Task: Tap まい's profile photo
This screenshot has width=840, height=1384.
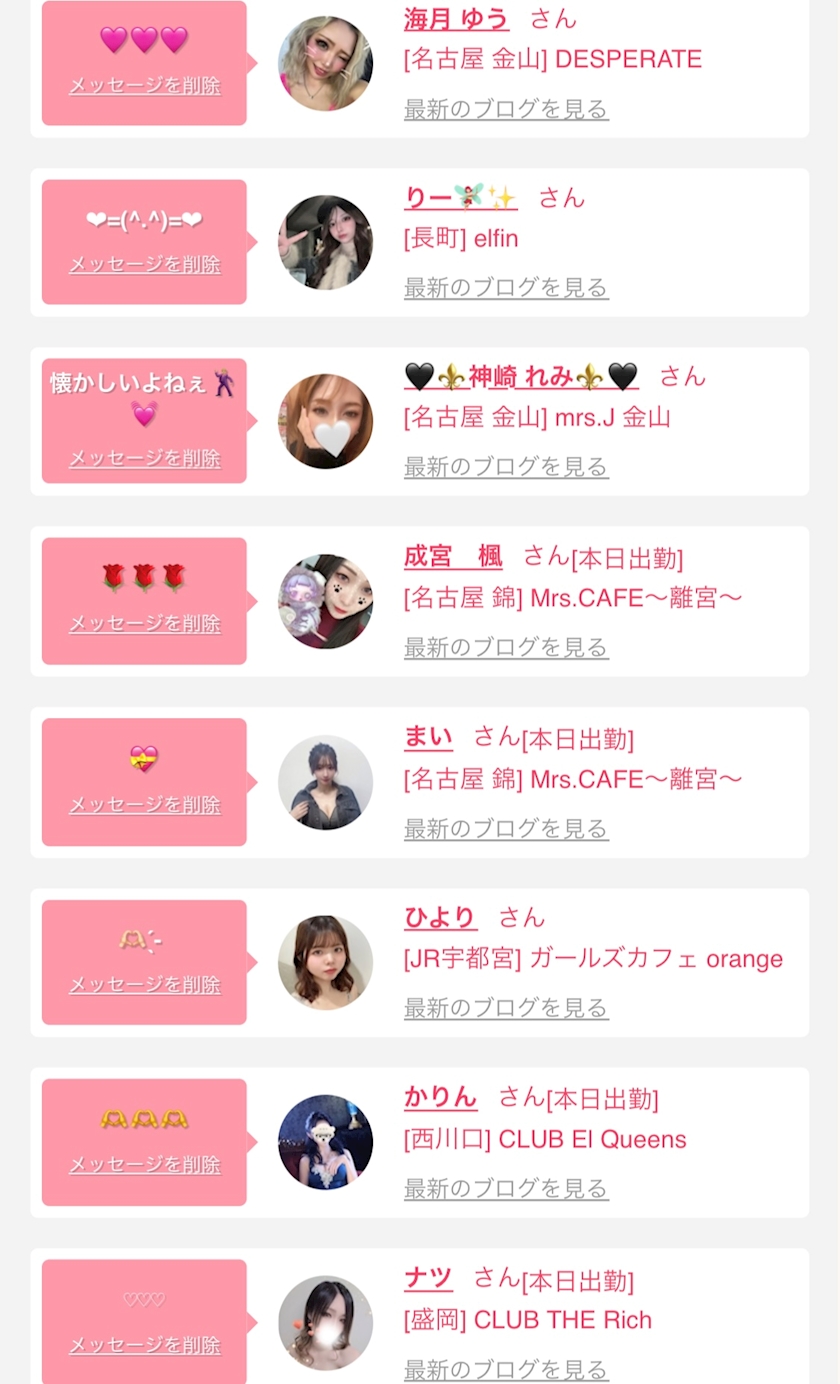Action: (325, 782)
